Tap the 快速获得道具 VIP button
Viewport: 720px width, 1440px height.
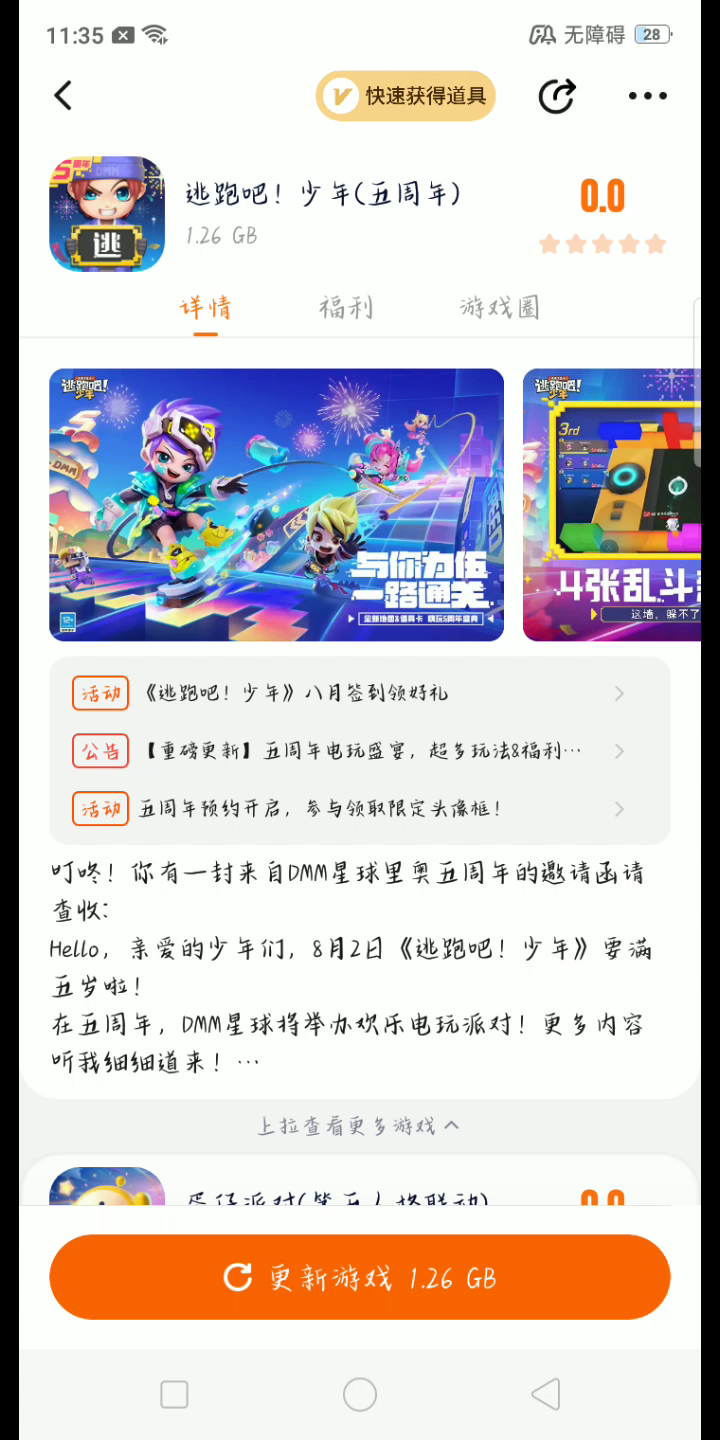(406, 96)
